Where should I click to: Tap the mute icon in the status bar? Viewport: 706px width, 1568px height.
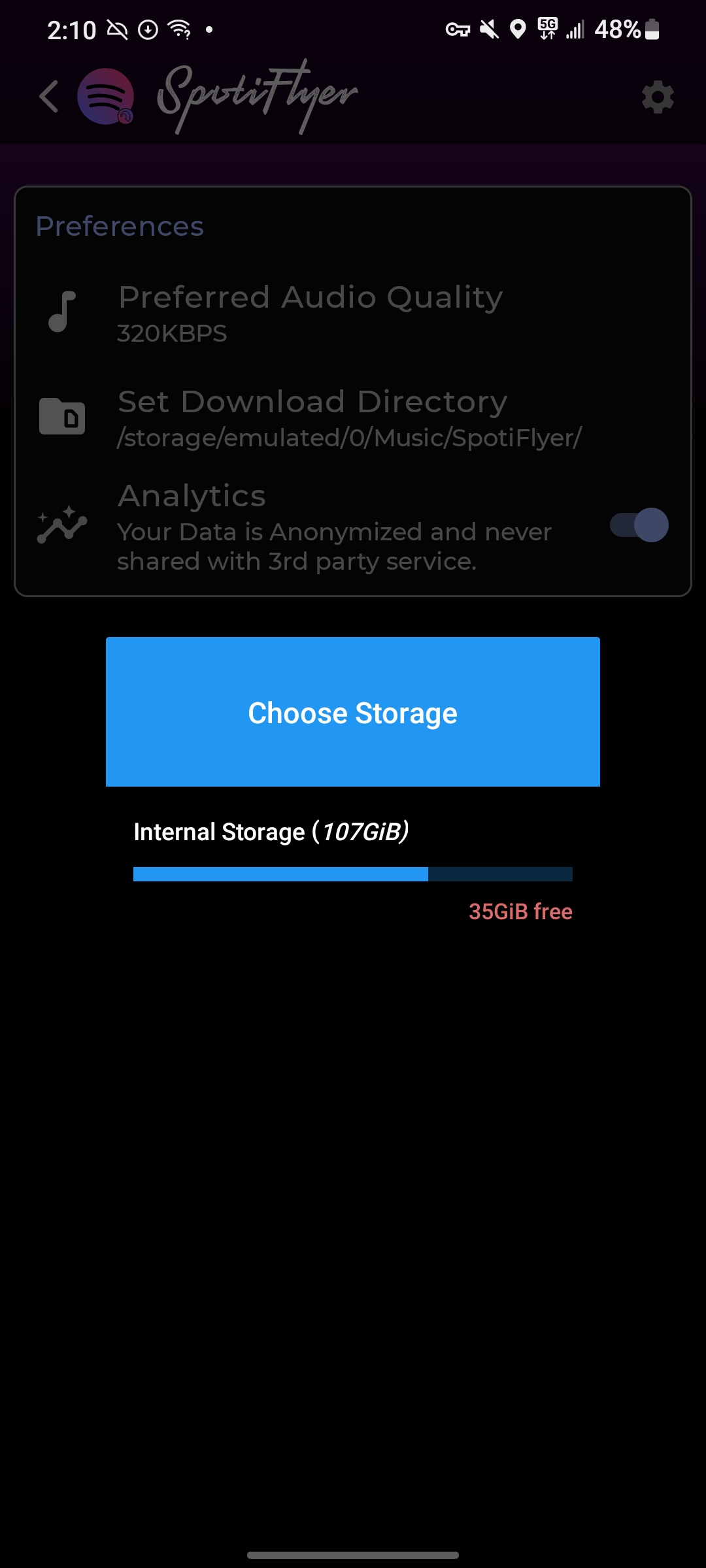(489, 29)
